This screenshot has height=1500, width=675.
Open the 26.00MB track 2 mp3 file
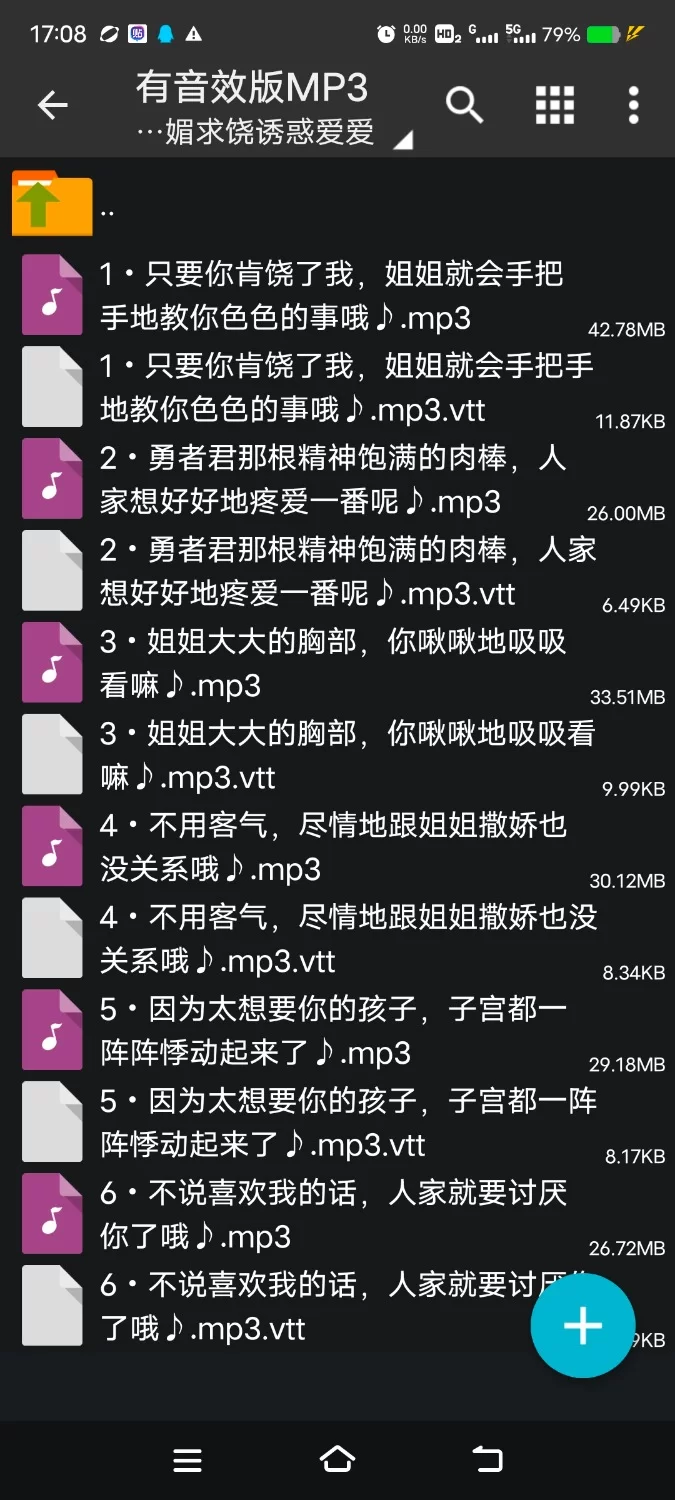(330, 480)
